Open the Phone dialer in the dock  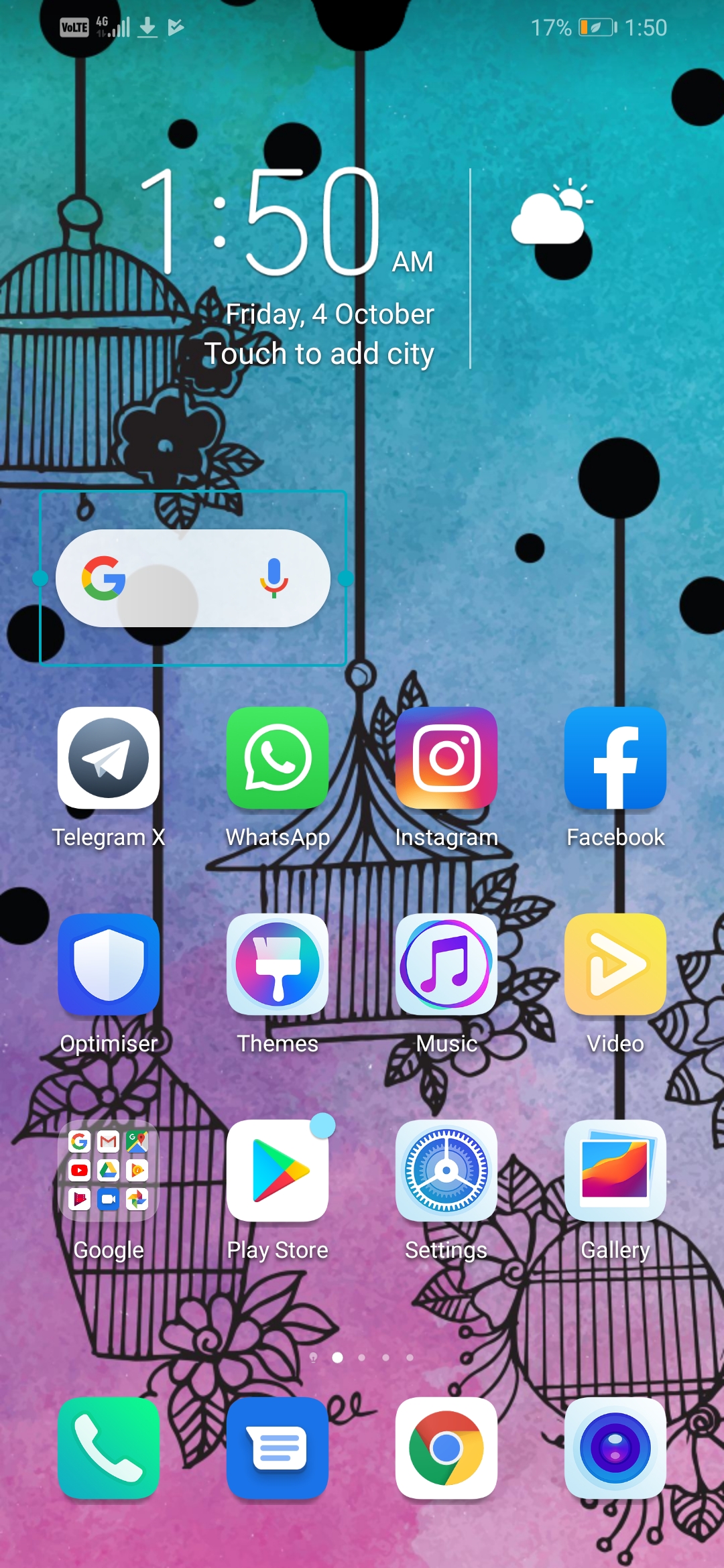109,1447
